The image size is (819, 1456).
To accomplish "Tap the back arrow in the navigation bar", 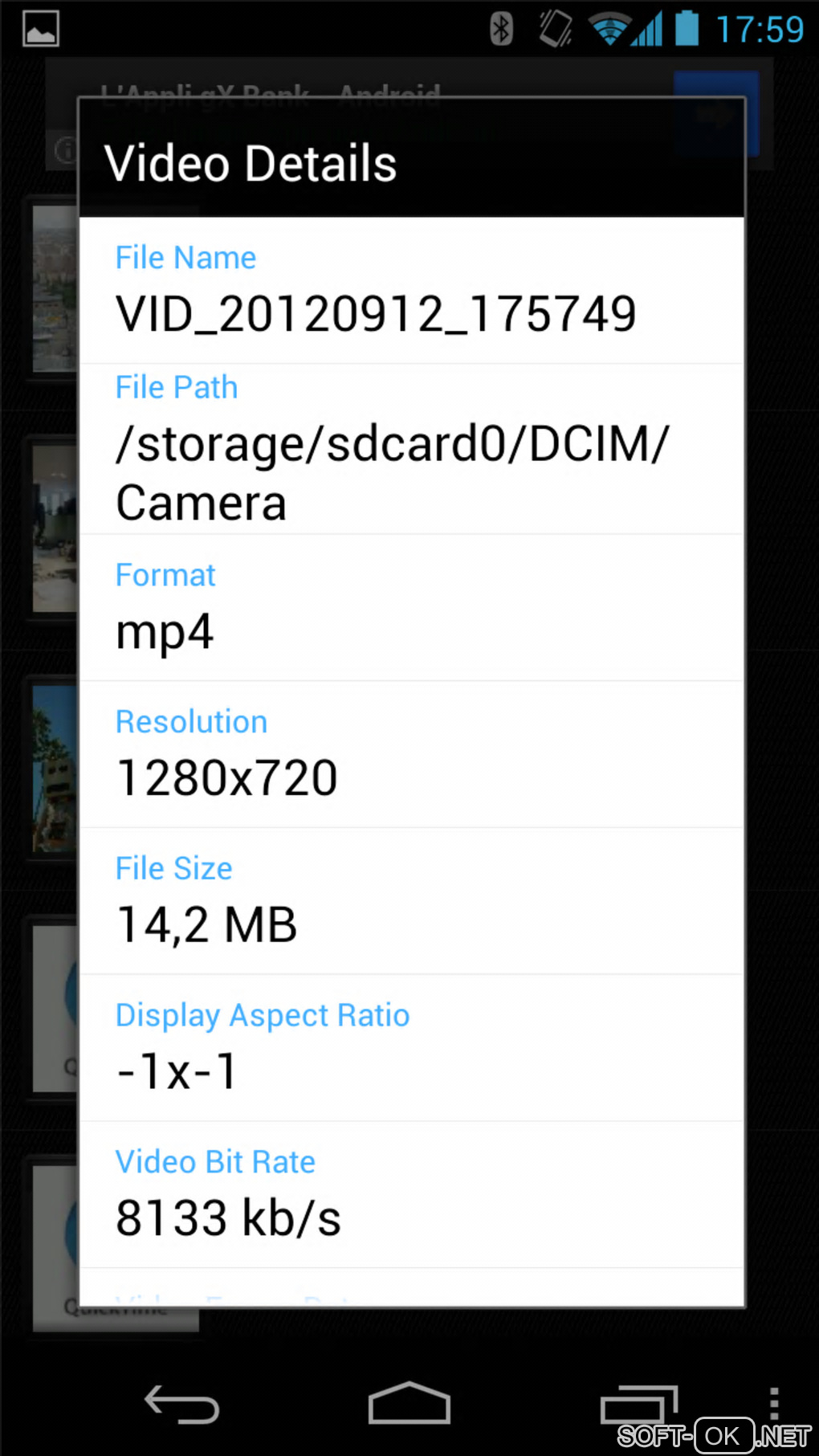I will point(181,1405).
